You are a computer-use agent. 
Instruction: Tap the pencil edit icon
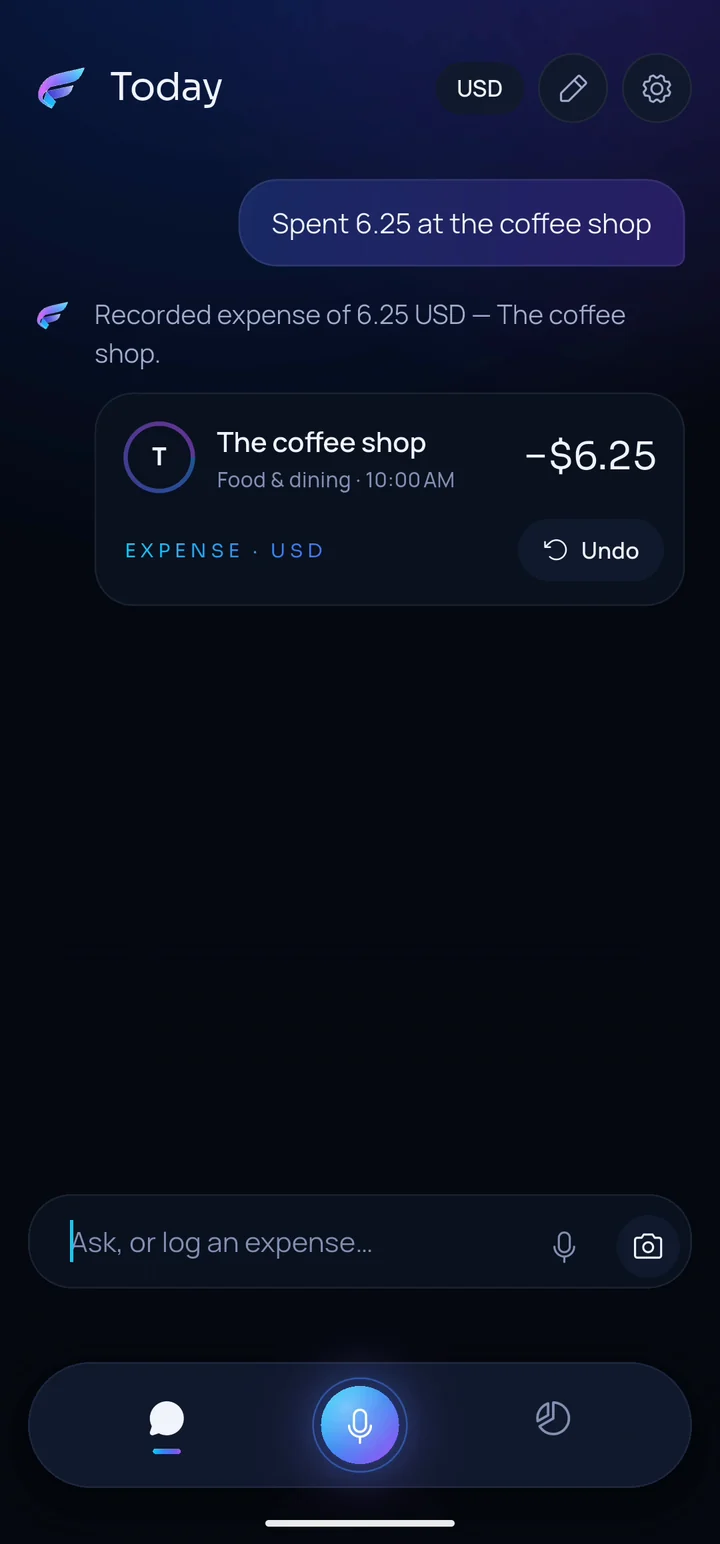tap(573, 89)
